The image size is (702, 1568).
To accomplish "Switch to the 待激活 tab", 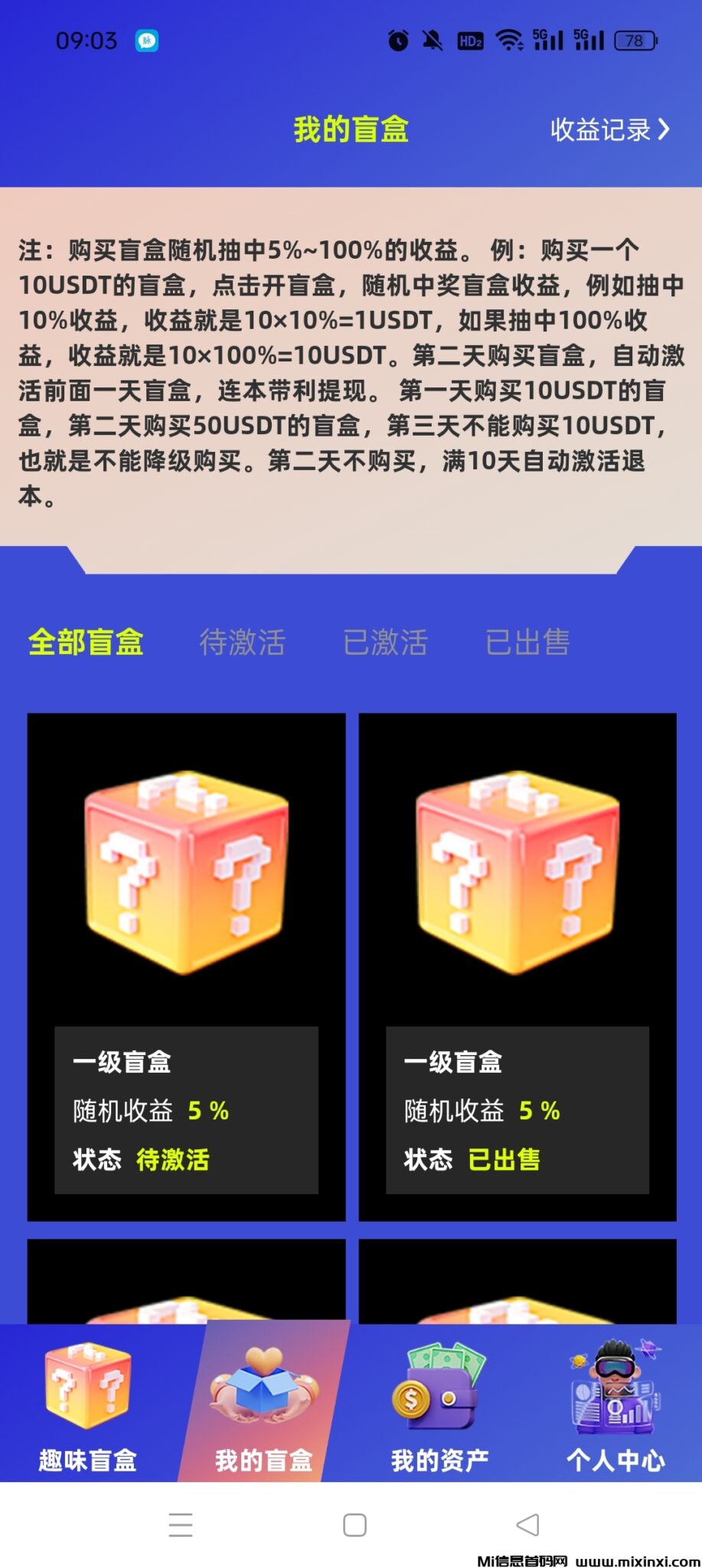I will click(242, 642).
